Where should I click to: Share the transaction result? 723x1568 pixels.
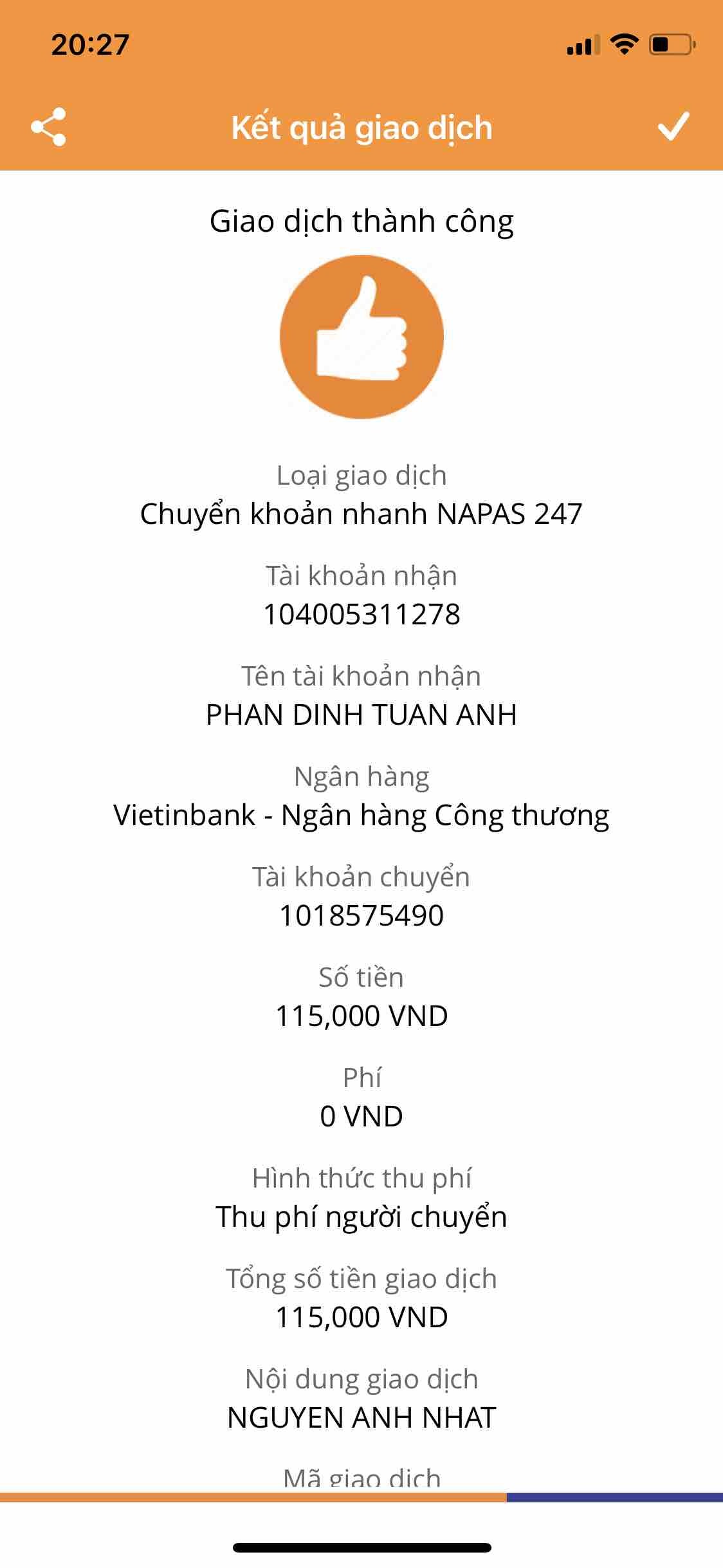click(48, 127)
